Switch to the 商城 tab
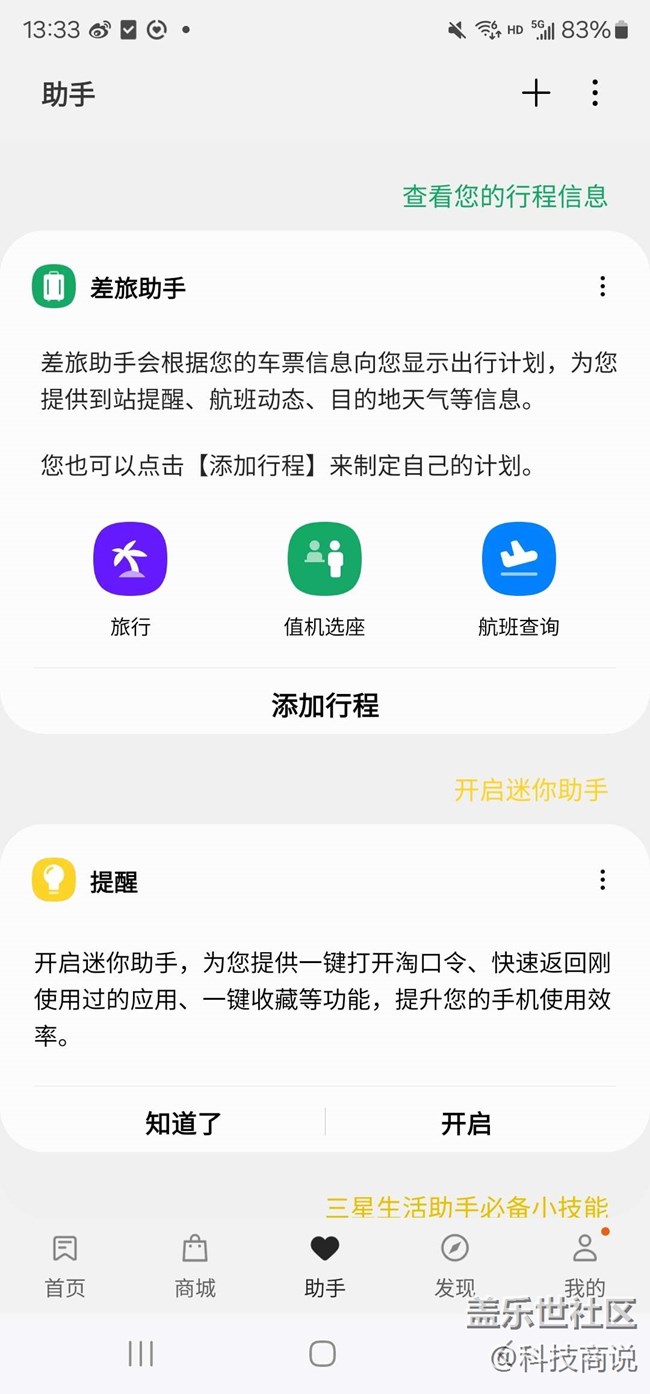650x1394 pixels. [195, 1266]
